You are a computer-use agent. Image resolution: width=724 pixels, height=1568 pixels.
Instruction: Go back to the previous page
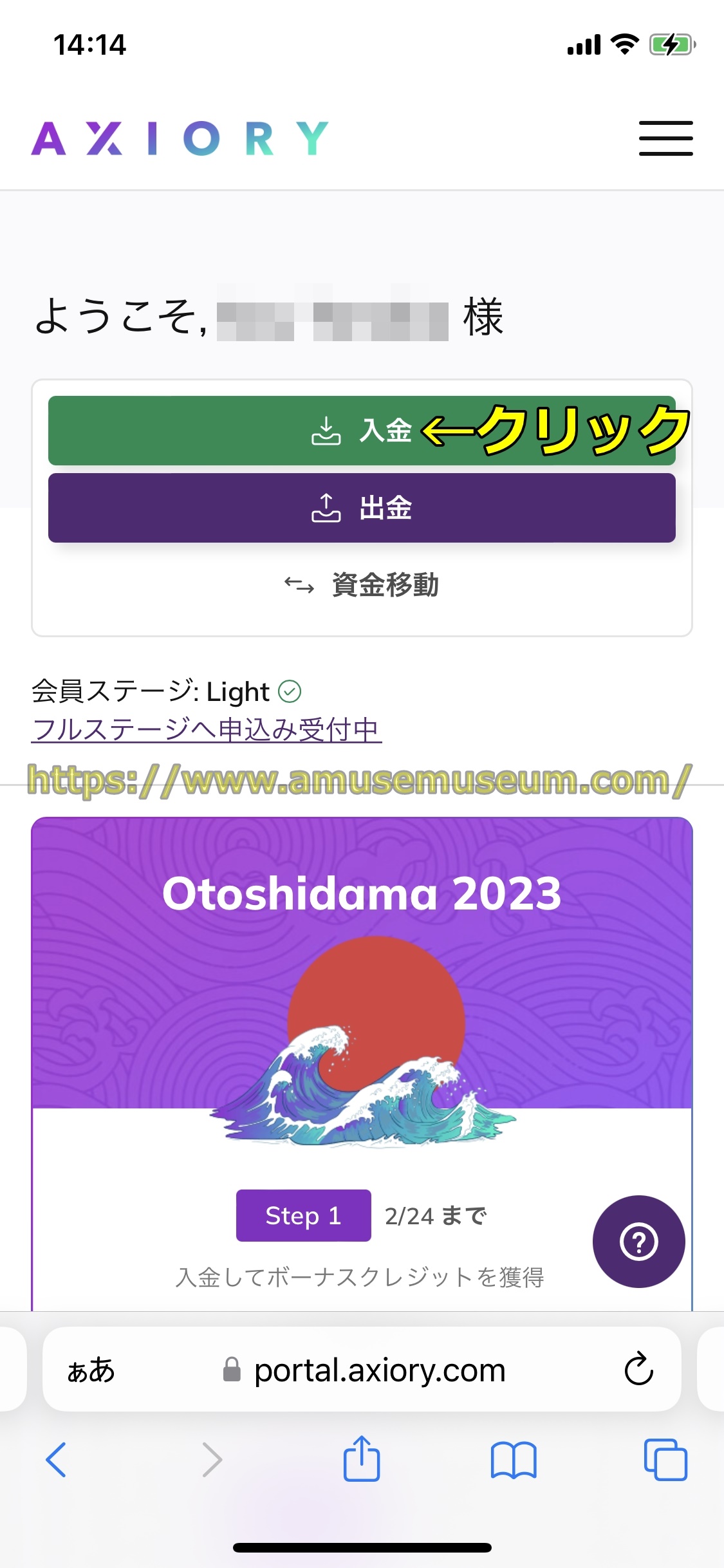(56, 1459)
